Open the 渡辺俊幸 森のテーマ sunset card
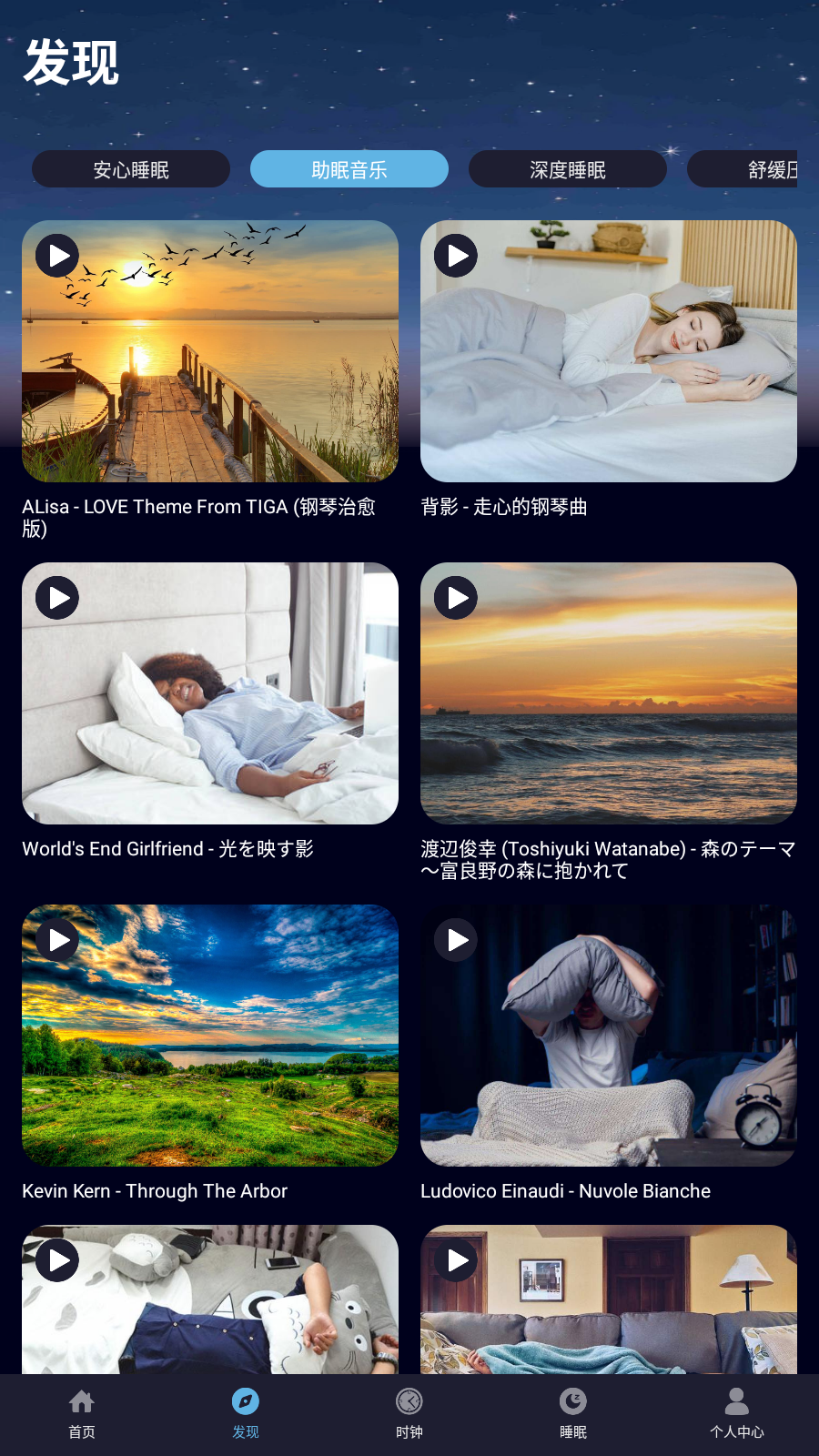Screen dimensions: 819x1456 [x=609, y=693]
